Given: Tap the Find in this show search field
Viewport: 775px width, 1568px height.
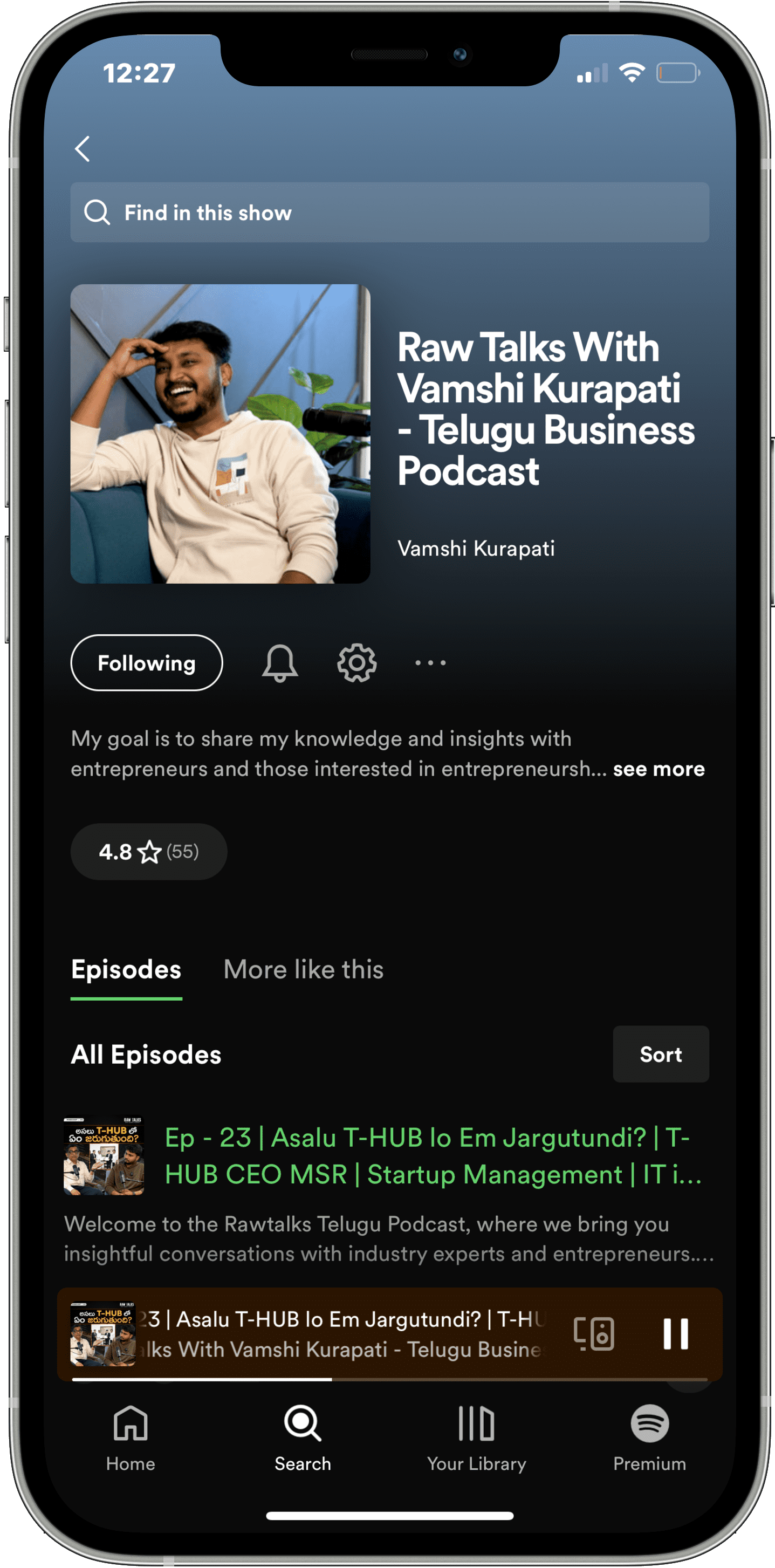Looking at the screenshot, I should point(389,213).
